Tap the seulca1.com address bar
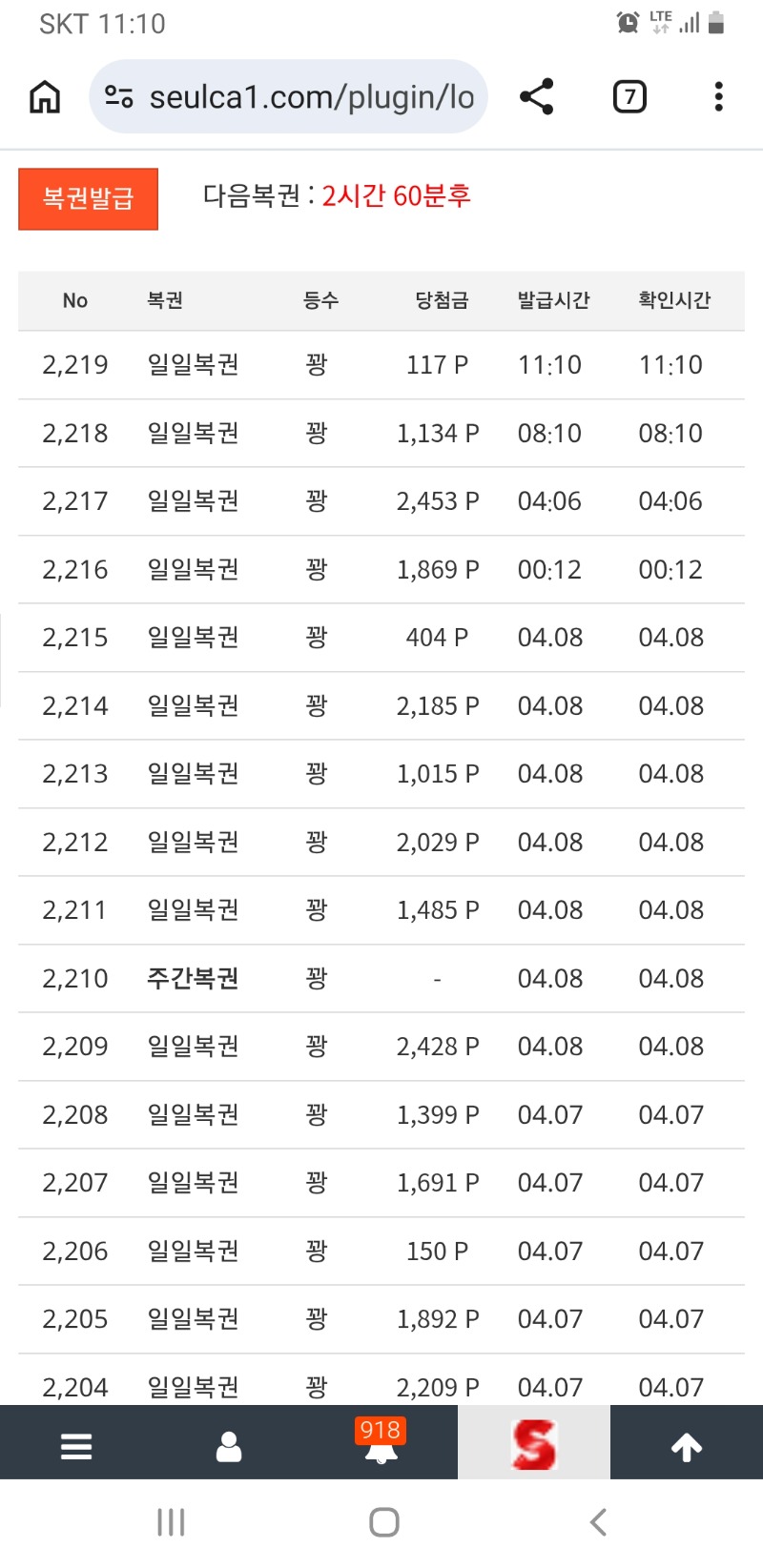Viewport: 763px width, 1568px height. (305, 97)
